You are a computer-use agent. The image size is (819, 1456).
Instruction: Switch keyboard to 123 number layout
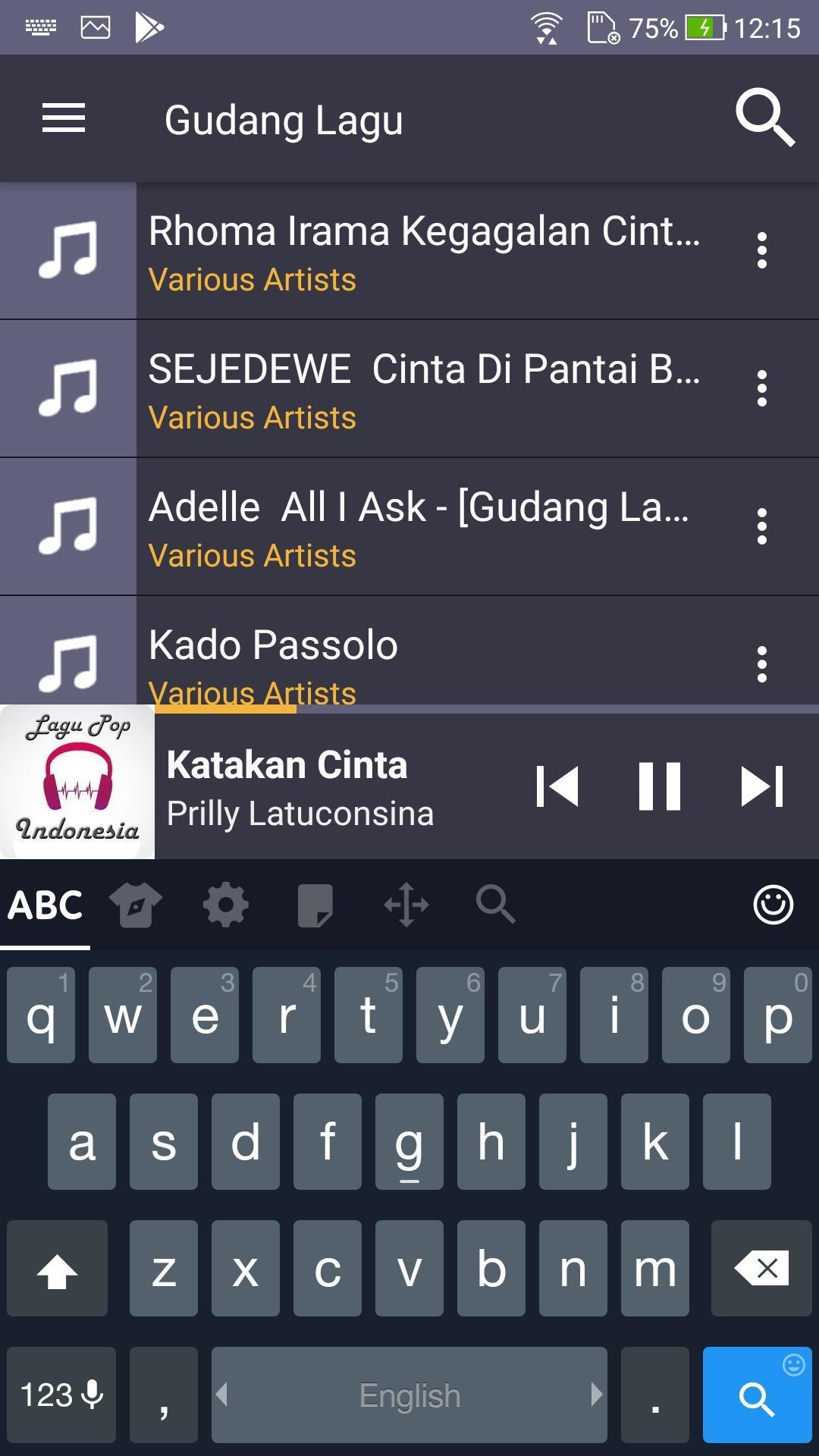pyautogui.click(x=61, y=1395)
